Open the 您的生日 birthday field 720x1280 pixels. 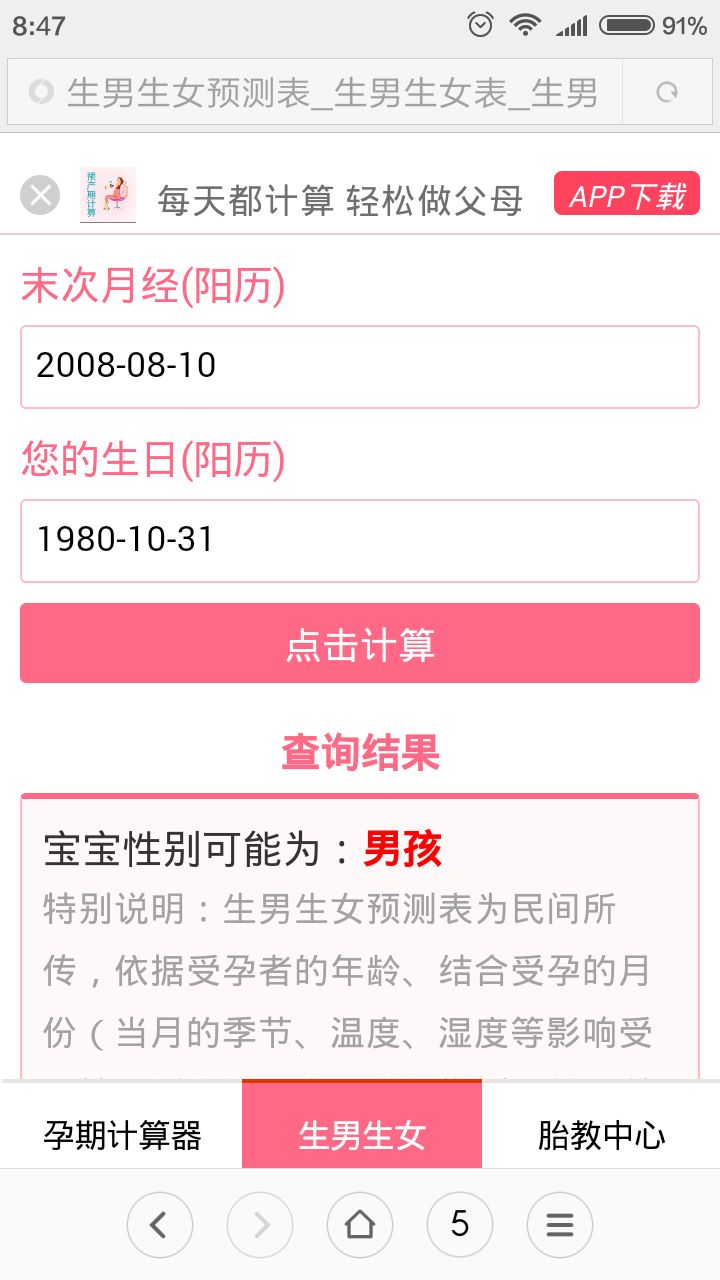(360, 541)
